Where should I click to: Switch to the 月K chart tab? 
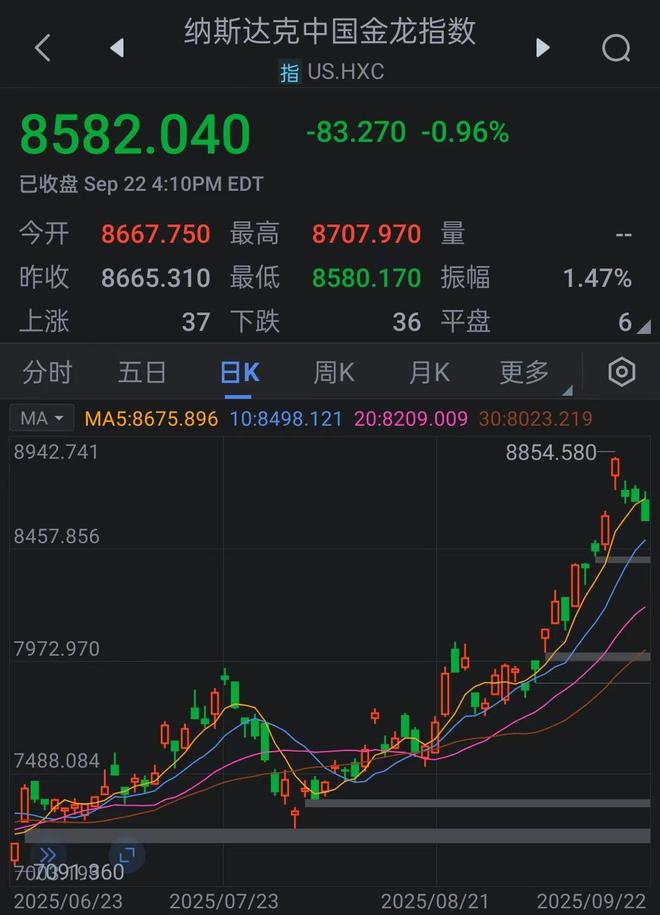coord(429,373)
